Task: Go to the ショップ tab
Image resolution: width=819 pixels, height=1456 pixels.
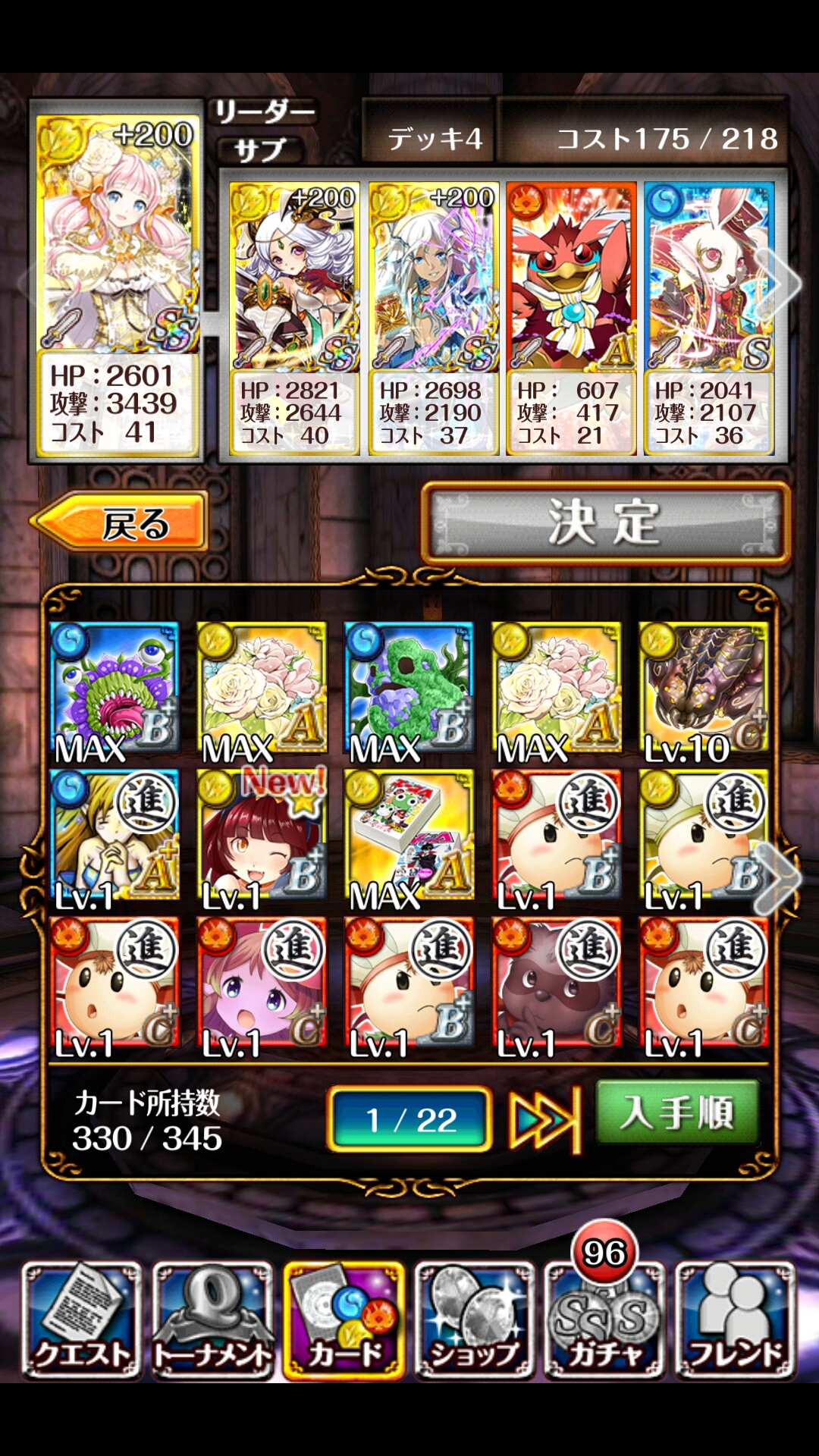Action: [x=475, y=1321]
